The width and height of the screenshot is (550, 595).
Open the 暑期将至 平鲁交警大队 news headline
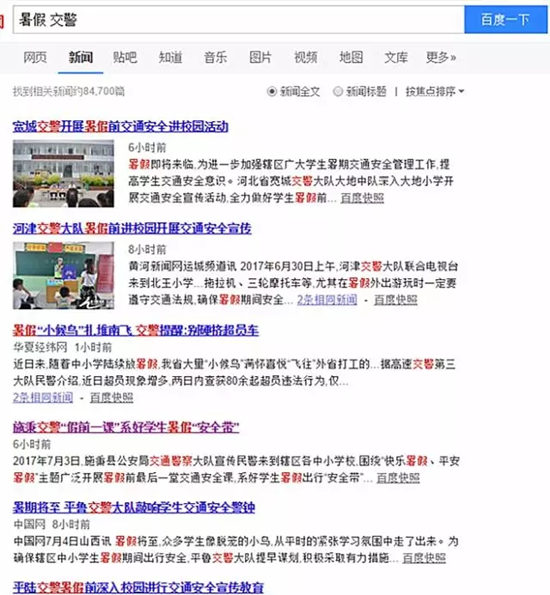[134, 507]
